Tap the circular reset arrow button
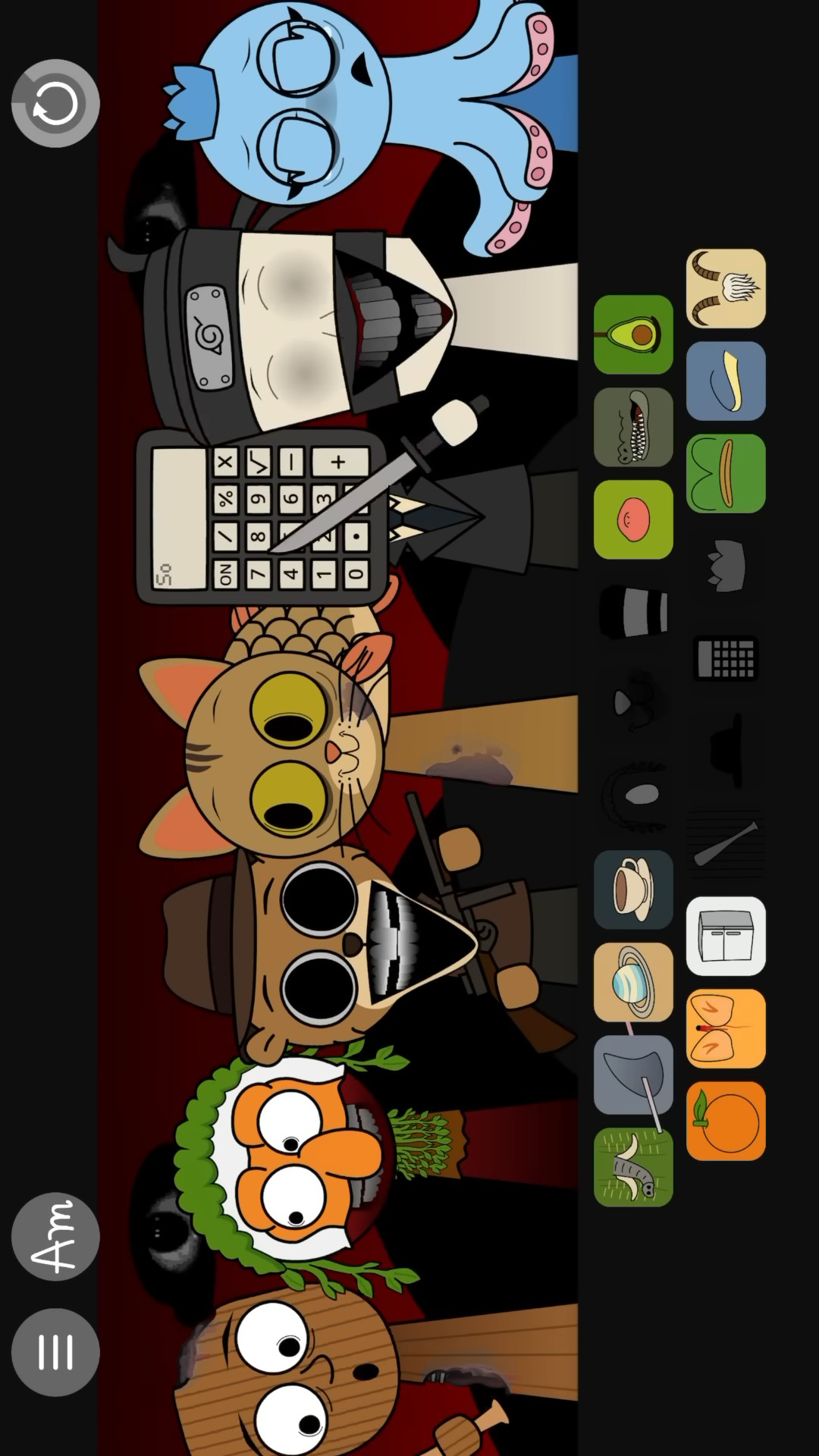The image size is (819, 1456). coord(55,103)
